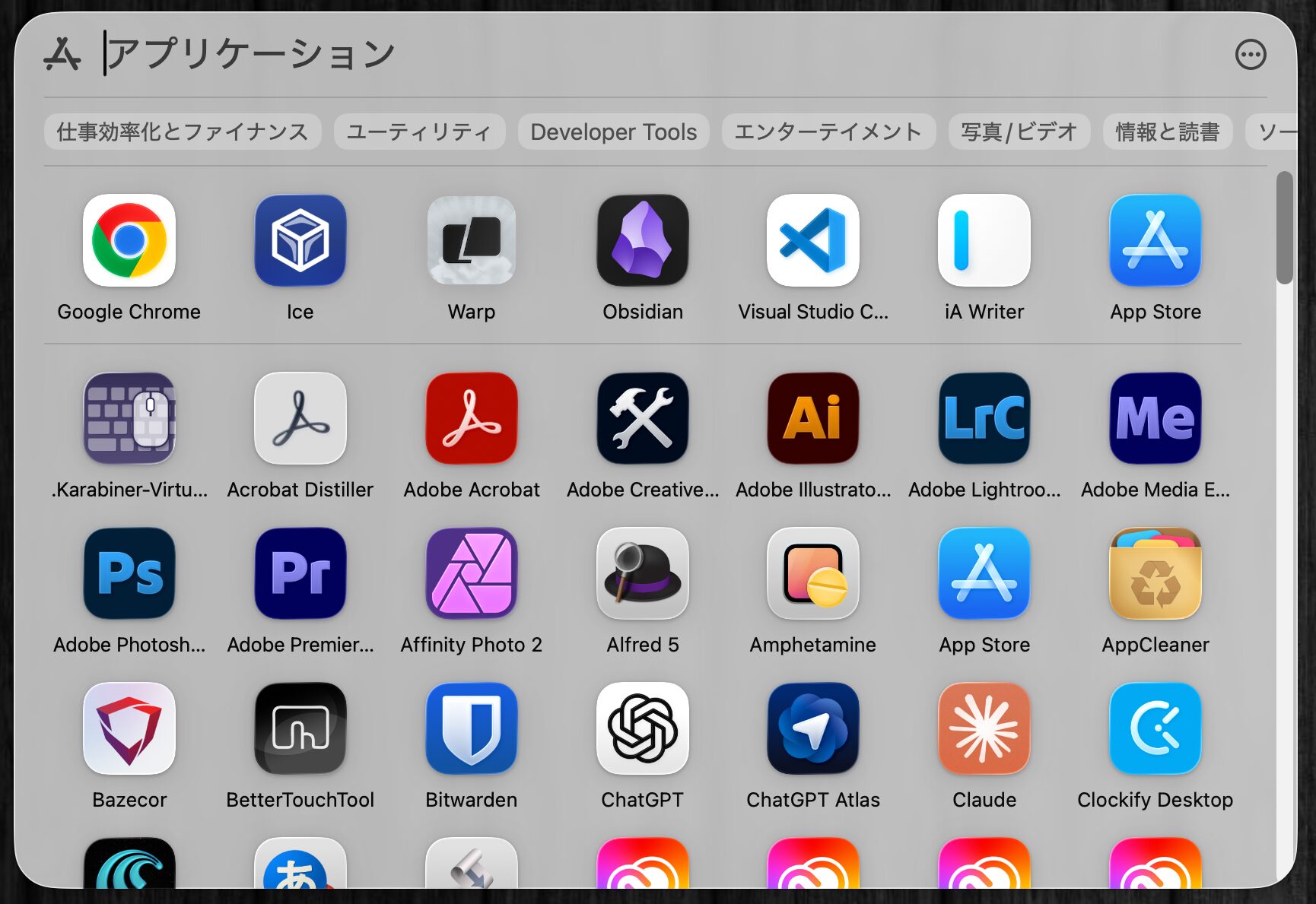This screenshot has height=904, width=1316.
Task: Show the 情報と読書 category
Action: click(x=1167, y=132)
